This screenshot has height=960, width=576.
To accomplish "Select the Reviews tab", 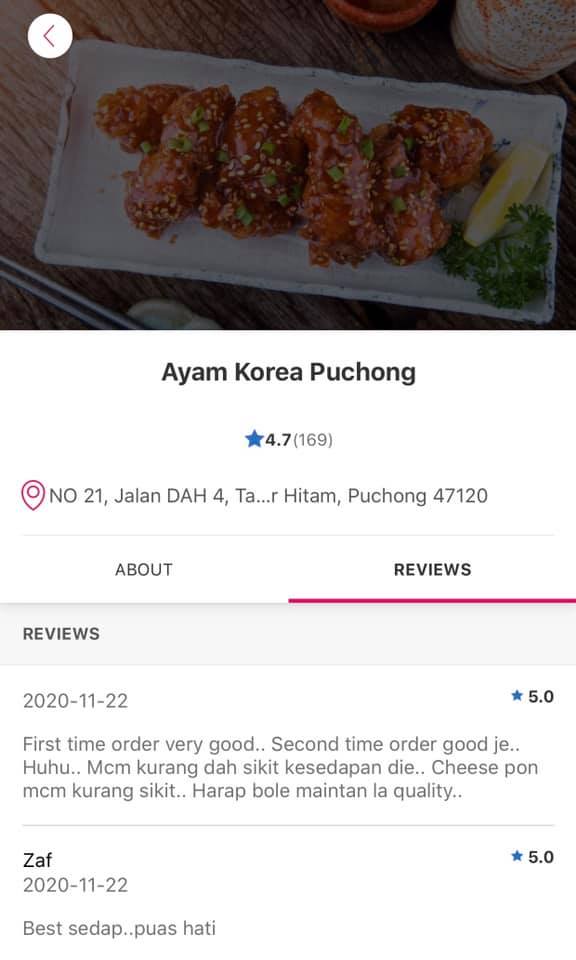I will [x=432, y=569].
